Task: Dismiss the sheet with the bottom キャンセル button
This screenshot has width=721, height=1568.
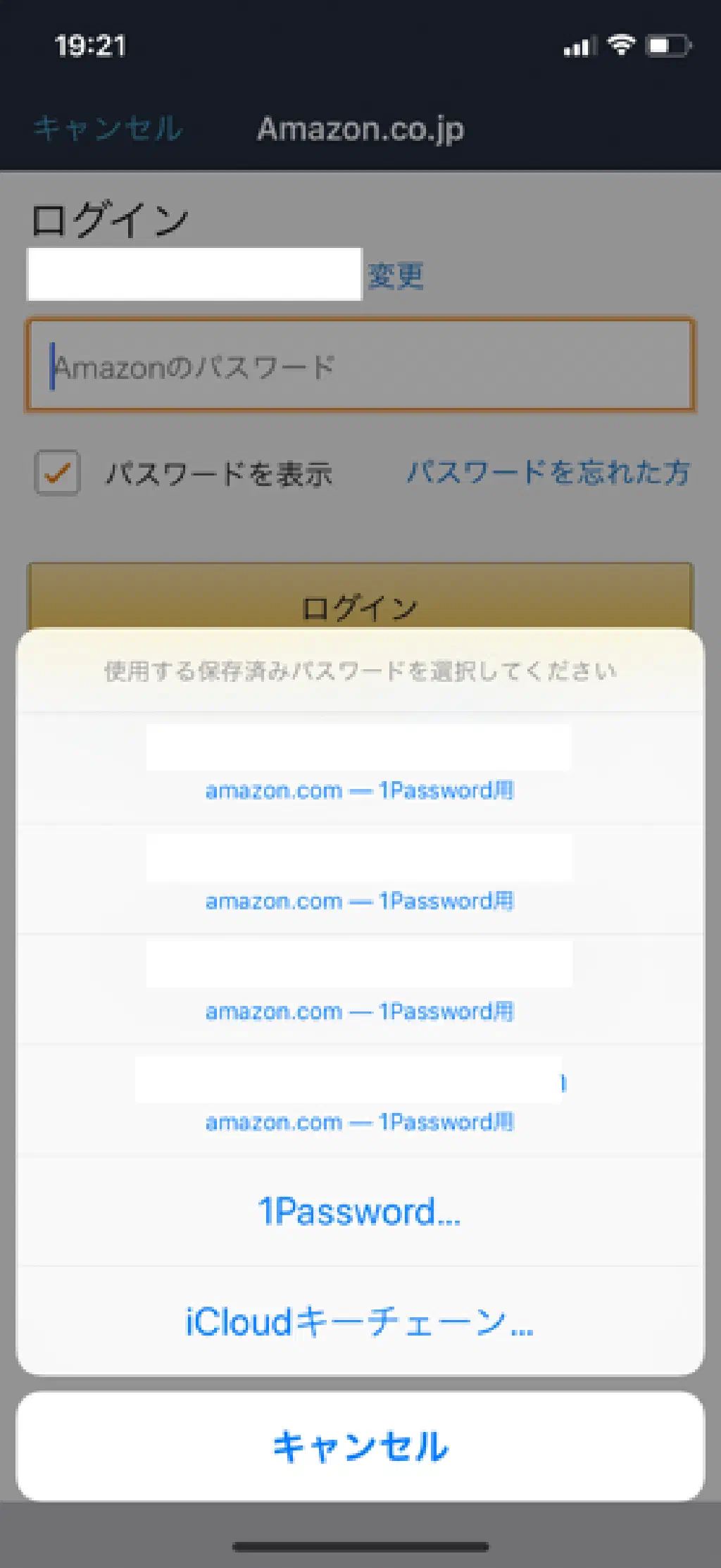Action: point(360,1445)
